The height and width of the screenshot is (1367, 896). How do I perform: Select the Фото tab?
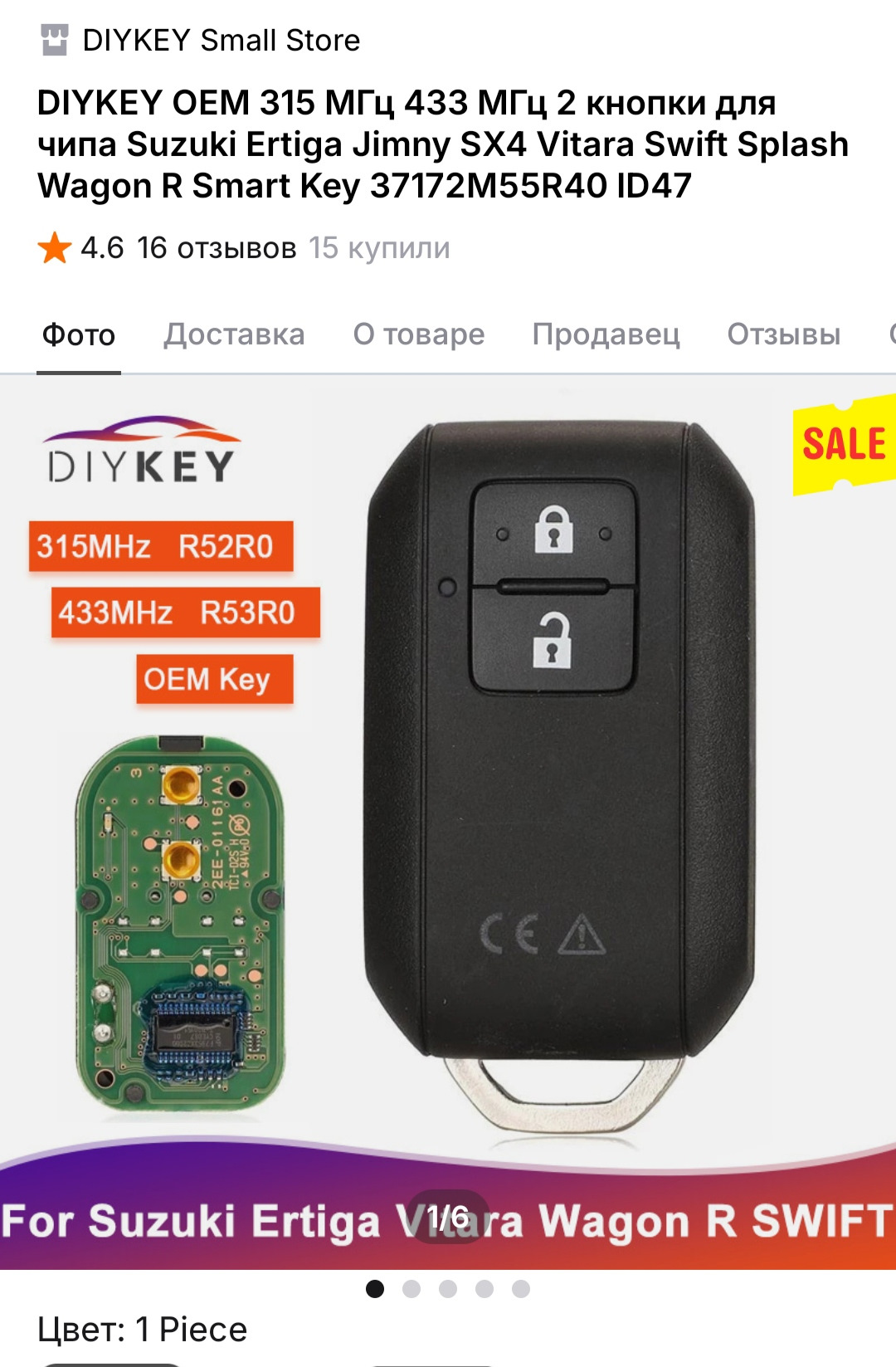[79, 334]
